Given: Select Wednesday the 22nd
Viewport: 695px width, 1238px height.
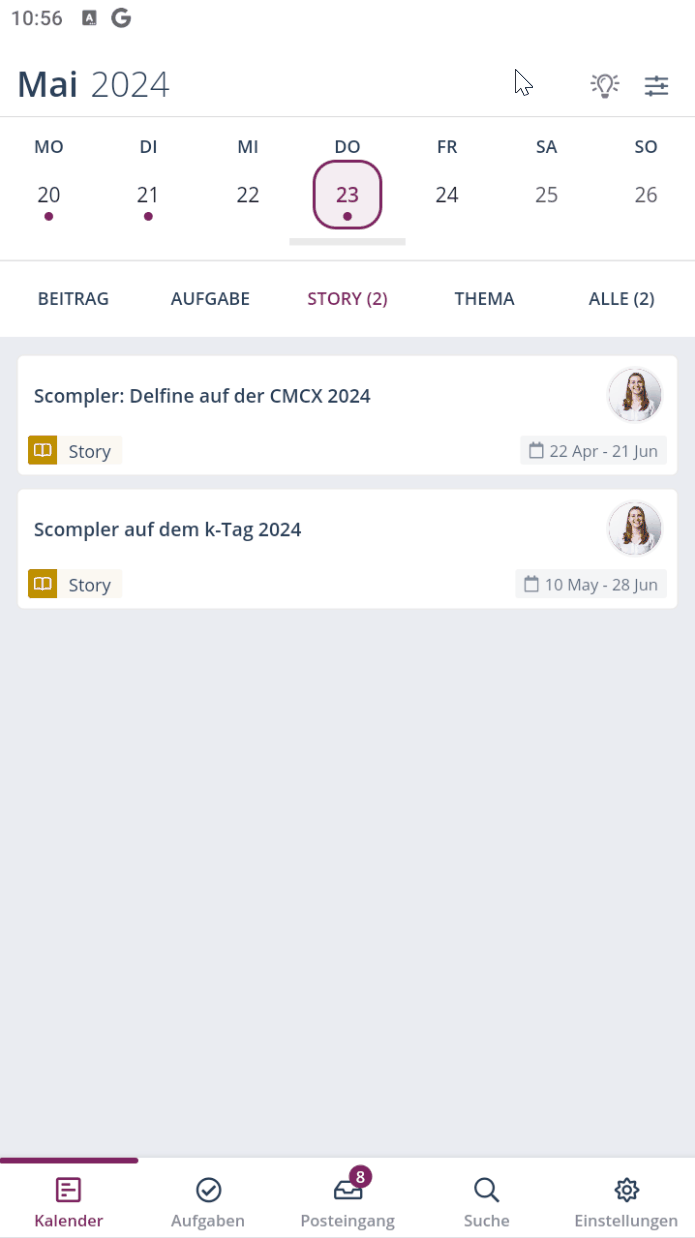Looking at the screenshot, I should click(x=248, y=195).
